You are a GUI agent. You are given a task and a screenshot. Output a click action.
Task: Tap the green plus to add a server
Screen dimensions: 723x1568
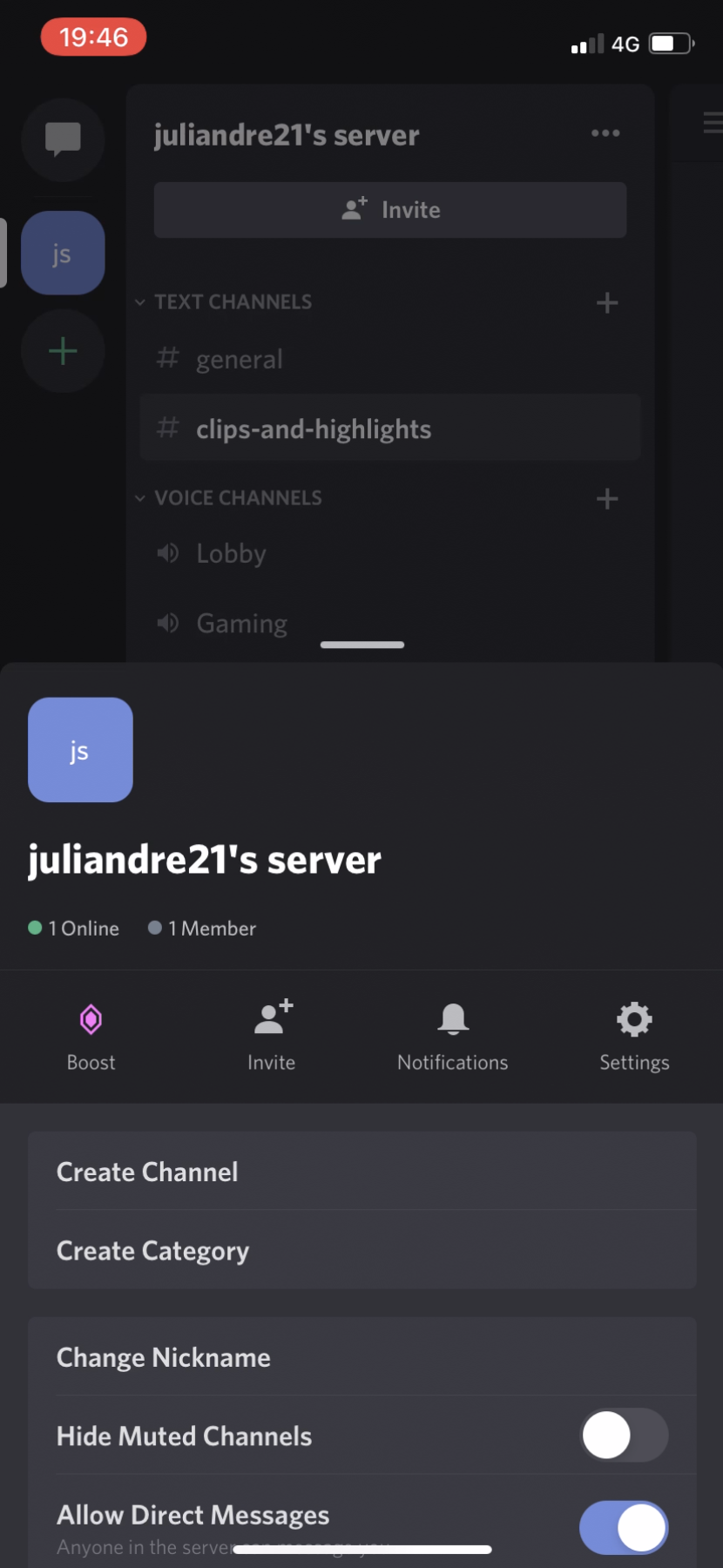click(x=63, y=350)
